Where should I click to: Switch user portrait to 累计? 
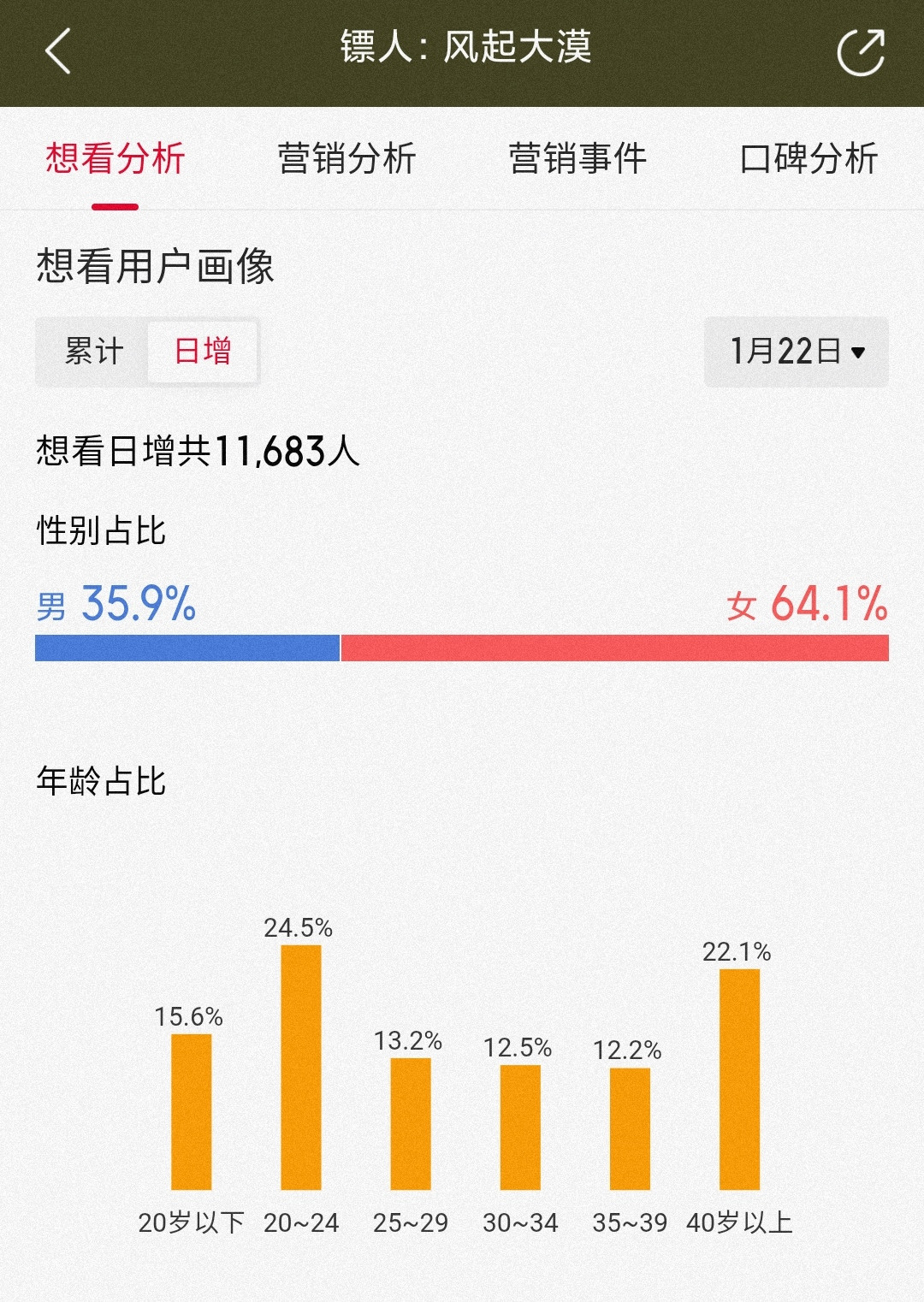(x=93, y=352)
